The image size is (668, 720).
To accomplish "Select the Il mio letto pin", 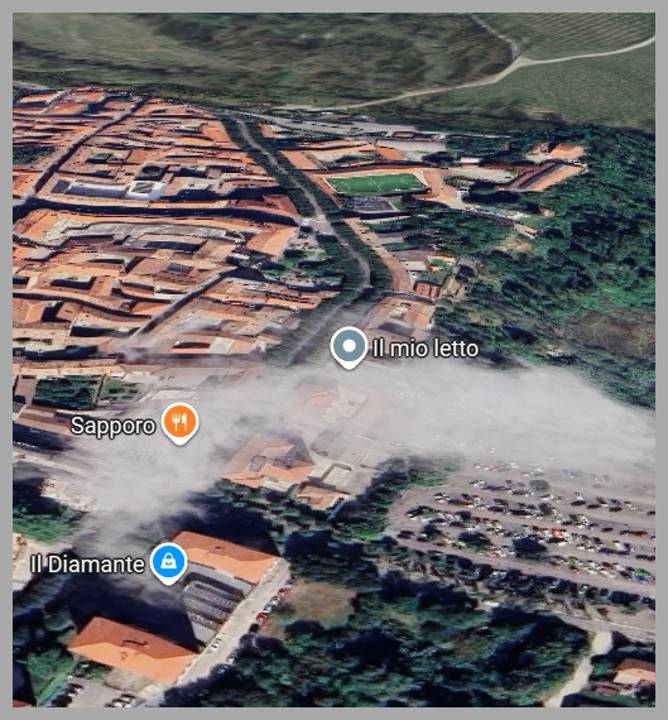I will (x=349, y=347).
